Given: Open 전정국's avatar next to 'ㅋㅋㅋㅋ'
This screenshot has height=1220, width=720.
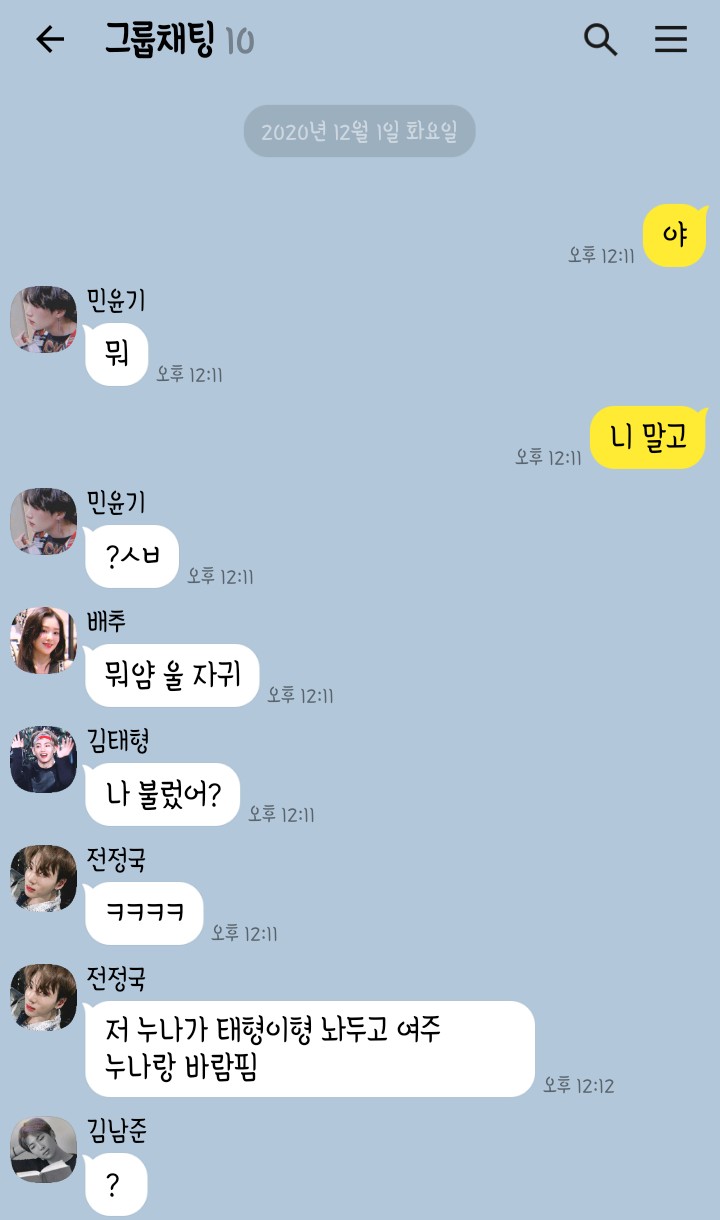Looking at the screenshot, I should tap(43, 878).
